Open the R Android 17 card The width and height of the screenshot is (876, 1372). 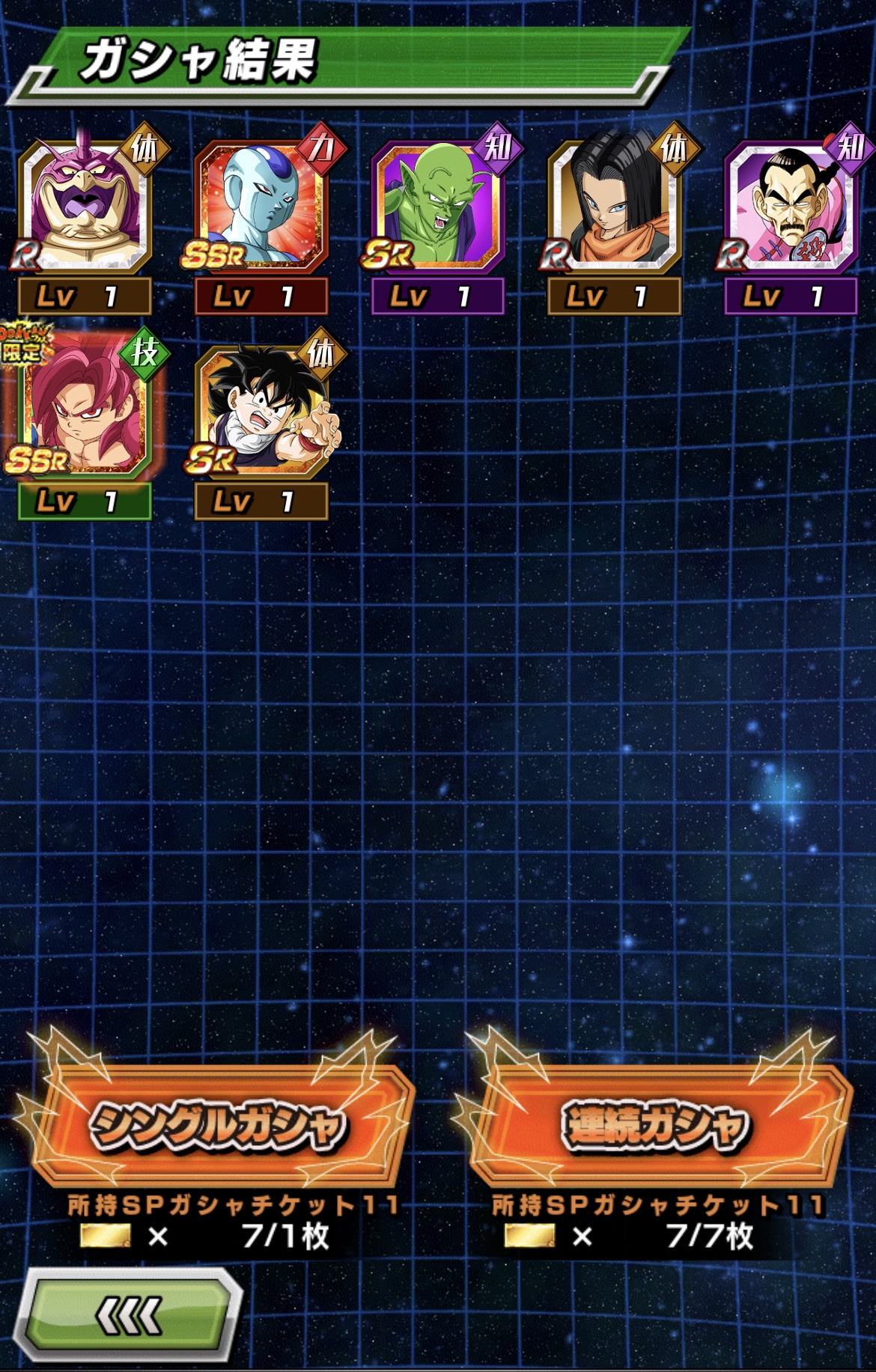coord(614,206)
